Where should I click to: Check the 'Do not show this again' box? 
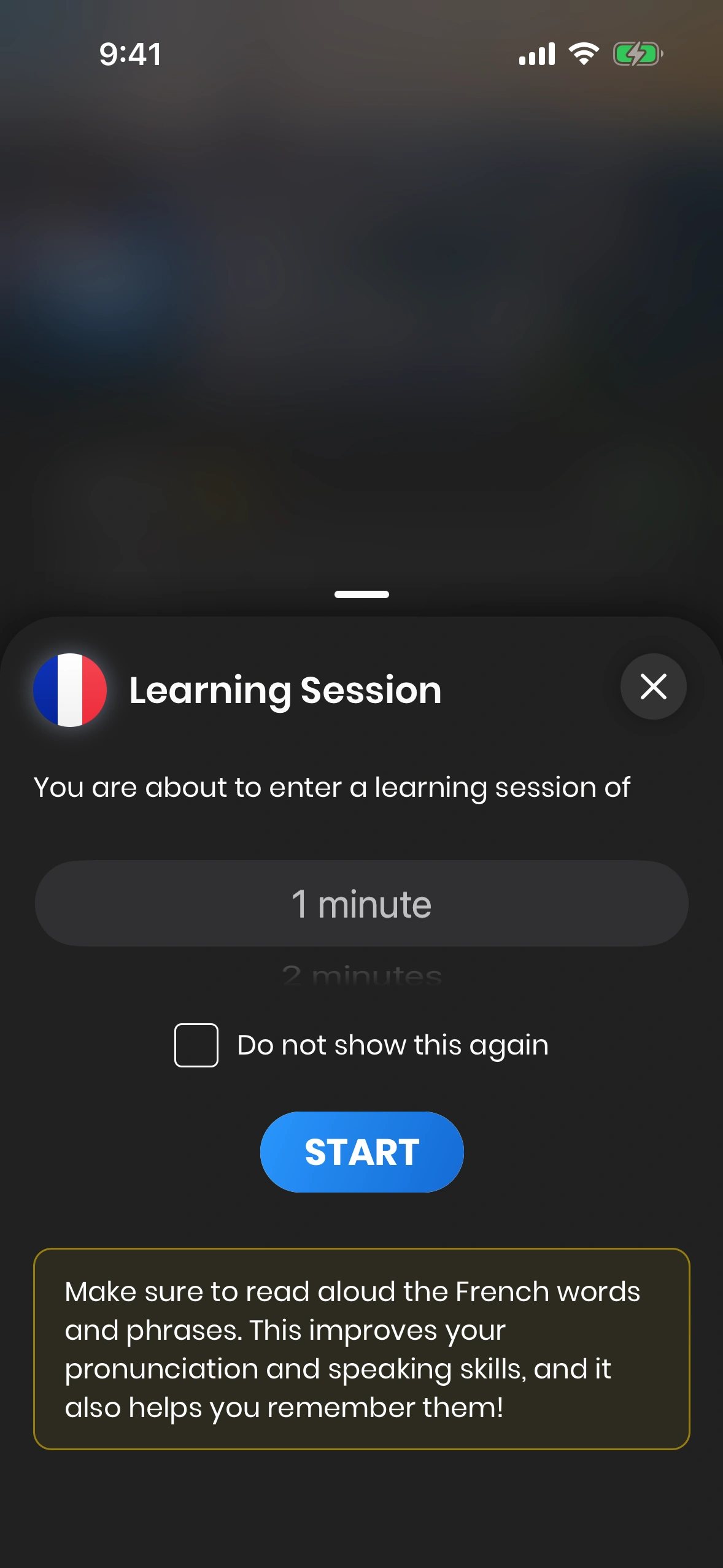196,1045
